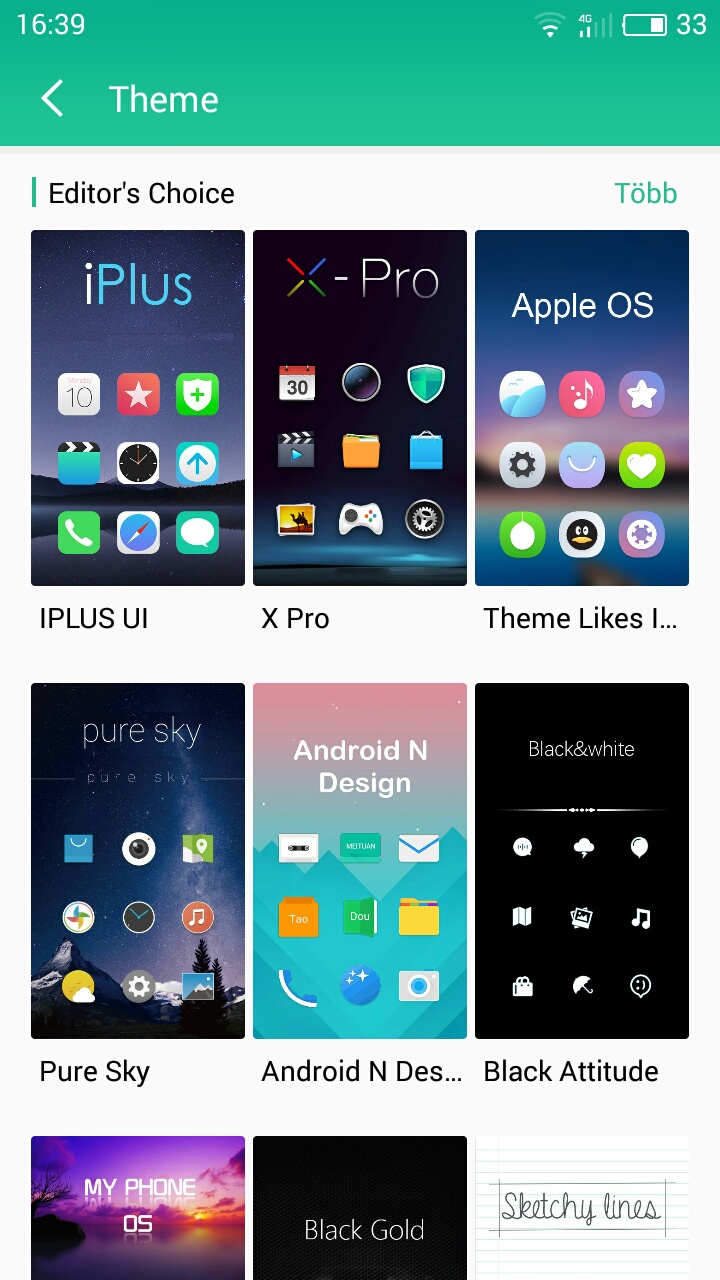Open the IPLUS UI theme
Screen dimensions: 720x1280
pos(138,408)
